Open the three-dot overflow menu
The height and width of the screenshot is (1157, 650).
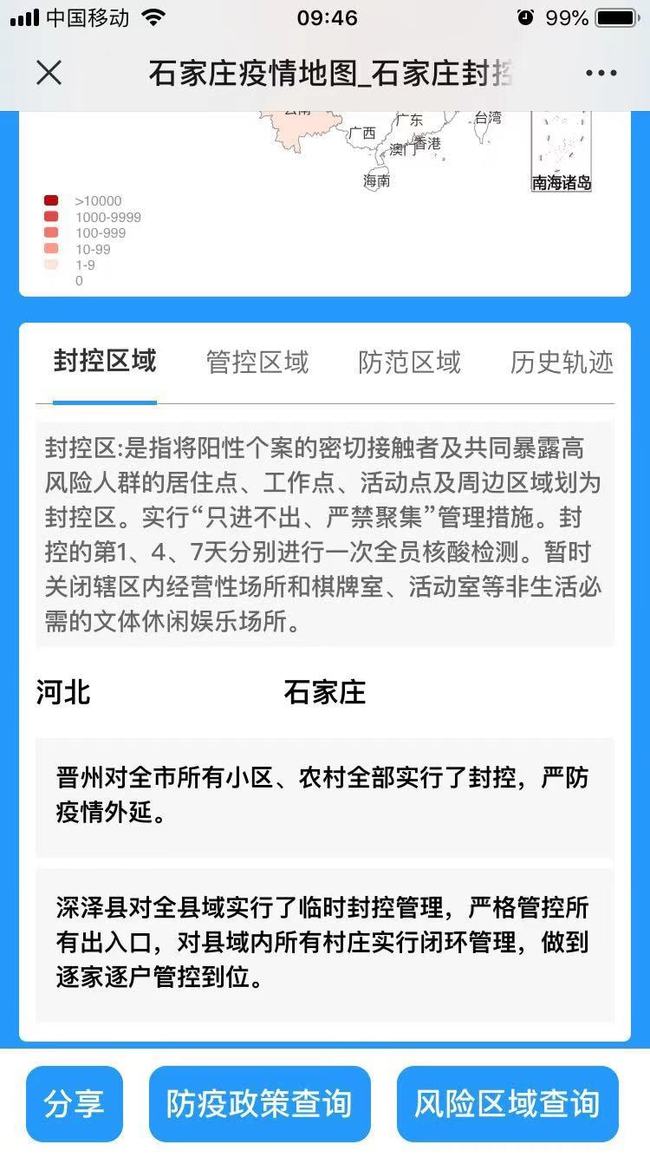tap(601, 73)
